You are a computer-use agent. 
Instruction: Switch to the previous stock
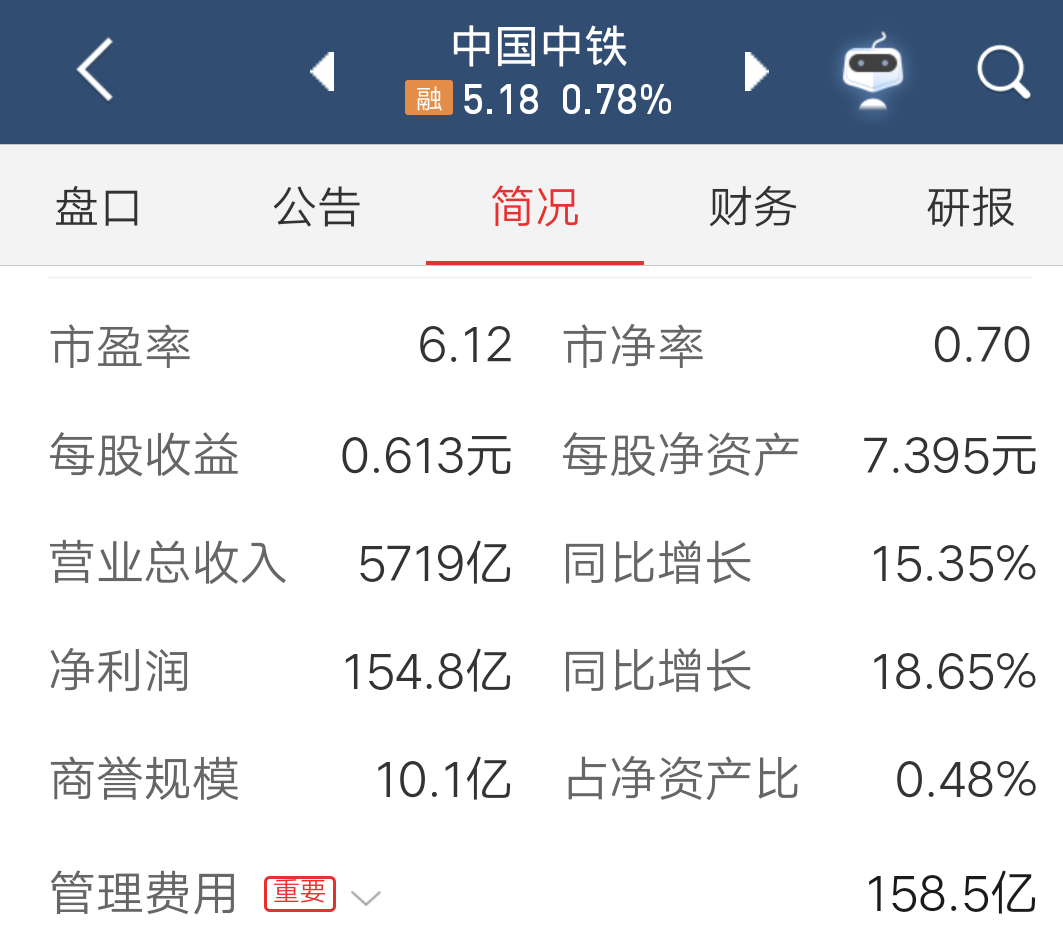pyautogui.click(x=322, y=72)
